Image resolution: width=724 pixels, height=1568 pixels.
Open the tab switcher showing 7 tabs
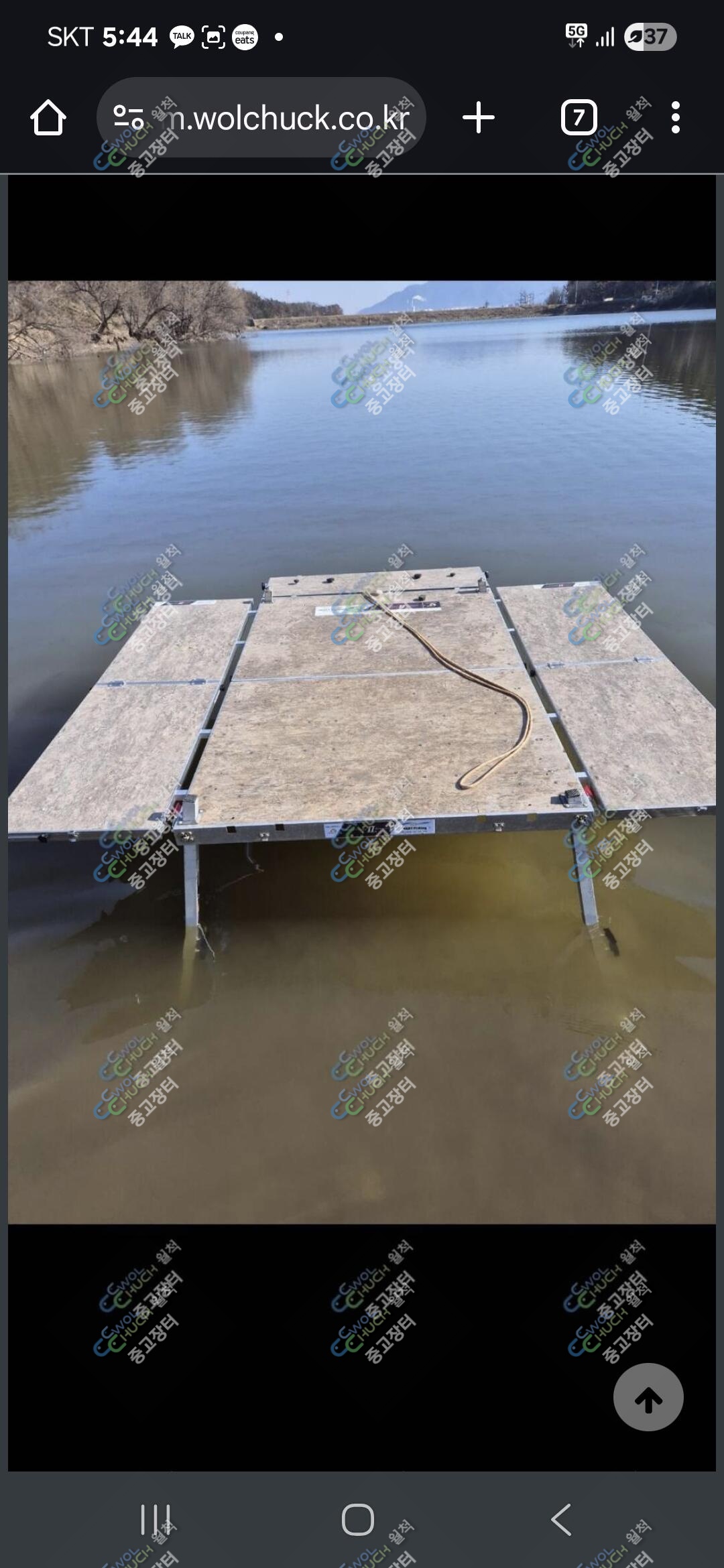point(579,118)
